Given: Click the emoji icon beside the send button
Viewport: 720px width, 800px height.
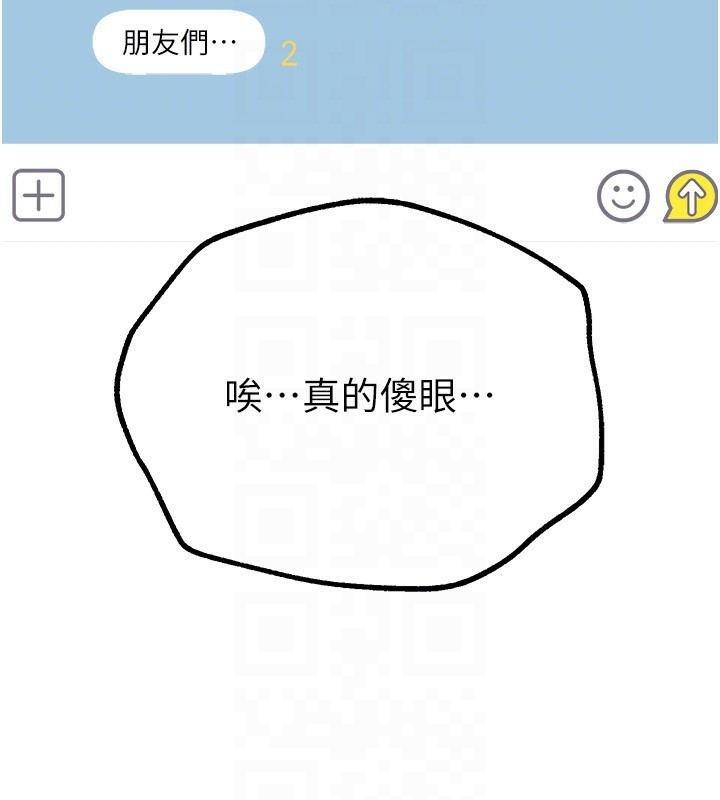Looking at the screenshot, I should tap(622, 196).
